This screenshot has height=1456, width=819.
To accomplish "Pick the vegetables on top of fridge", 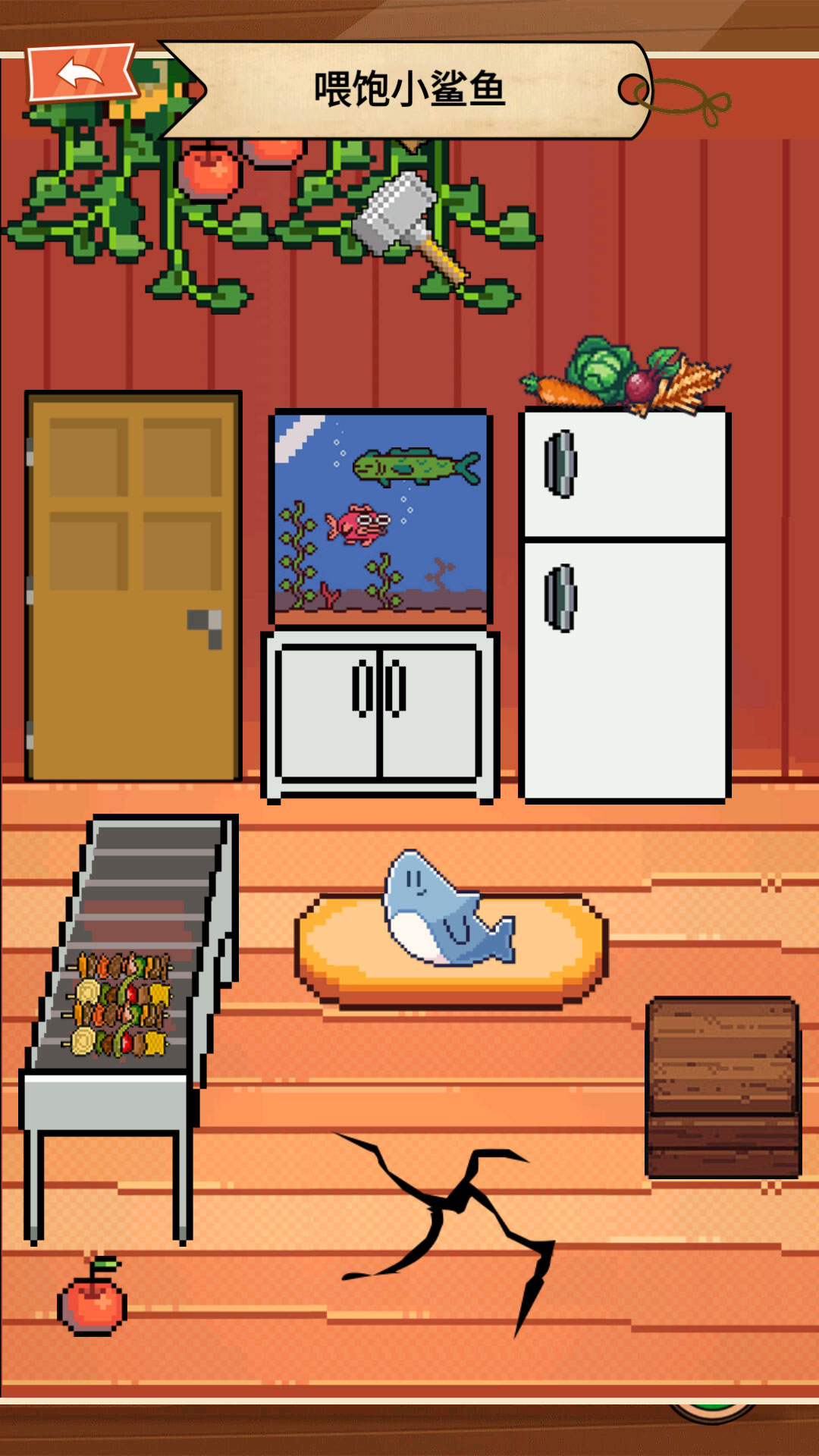I will click(x=626, y=375).
